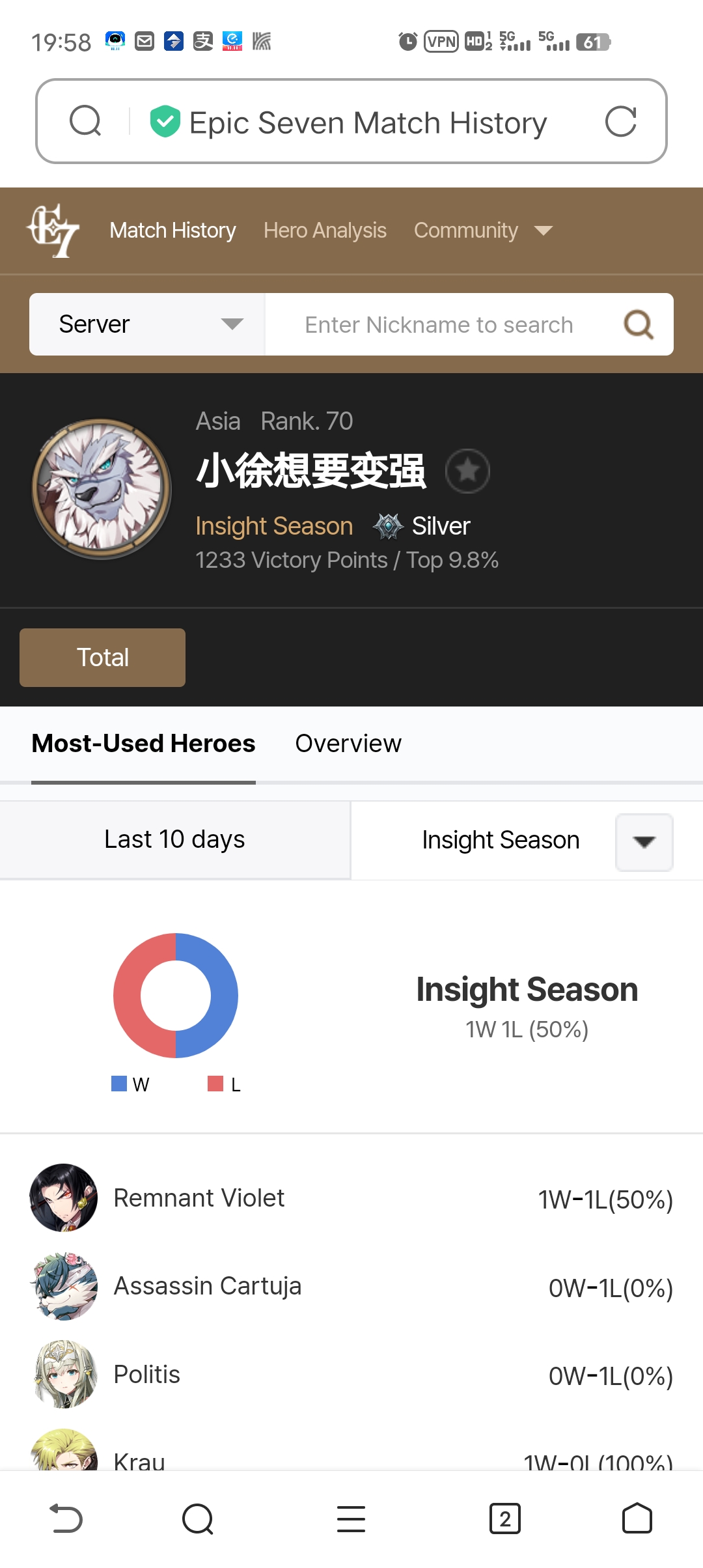Favorite this player with the star icon

467,471
